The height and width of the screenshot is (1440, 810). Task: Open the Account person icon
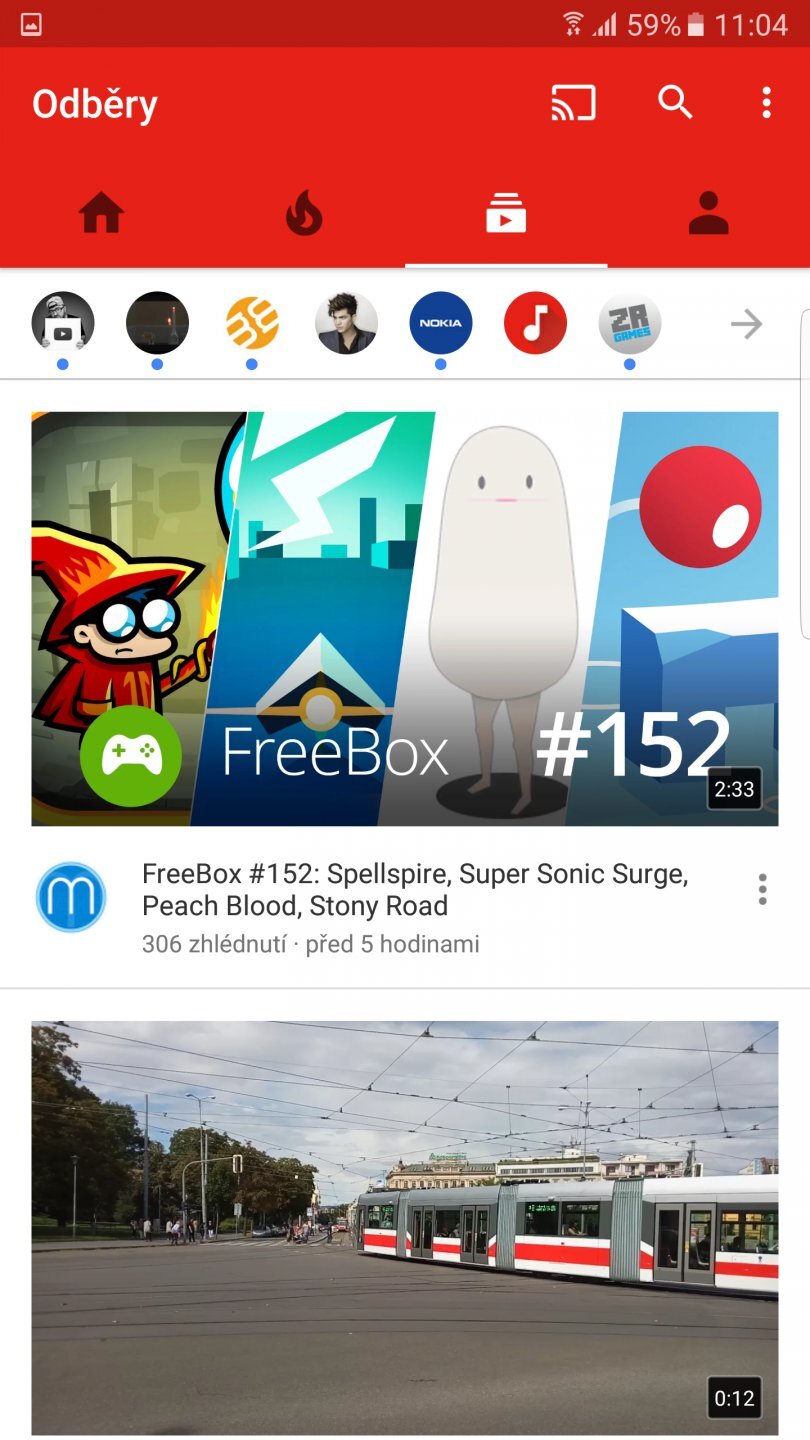click(709, 212)
